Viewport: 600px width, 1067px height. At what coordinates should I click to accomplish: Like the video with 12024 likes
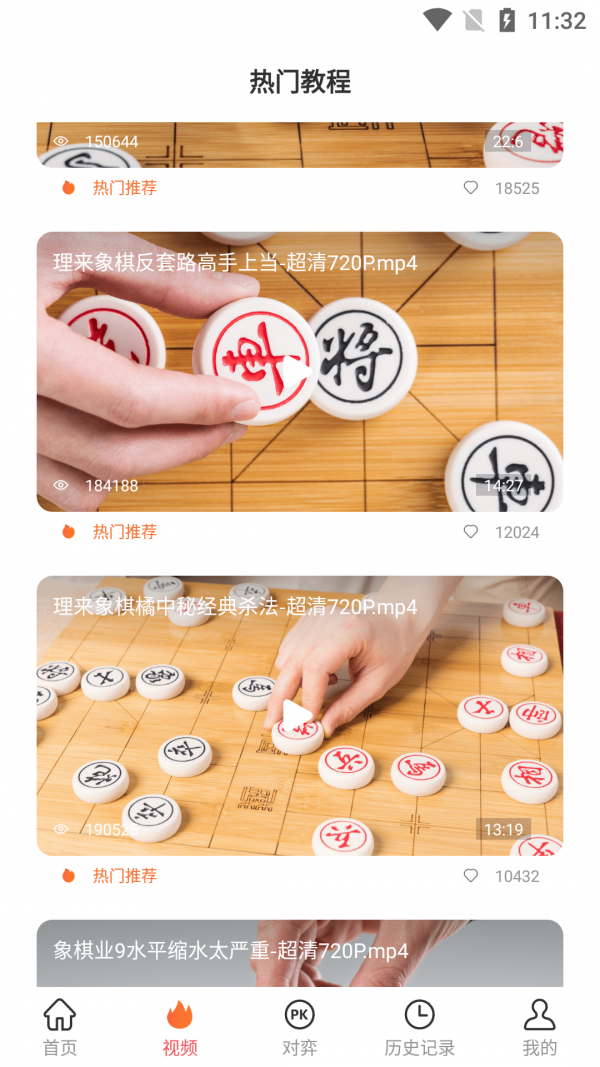point(471,532)
